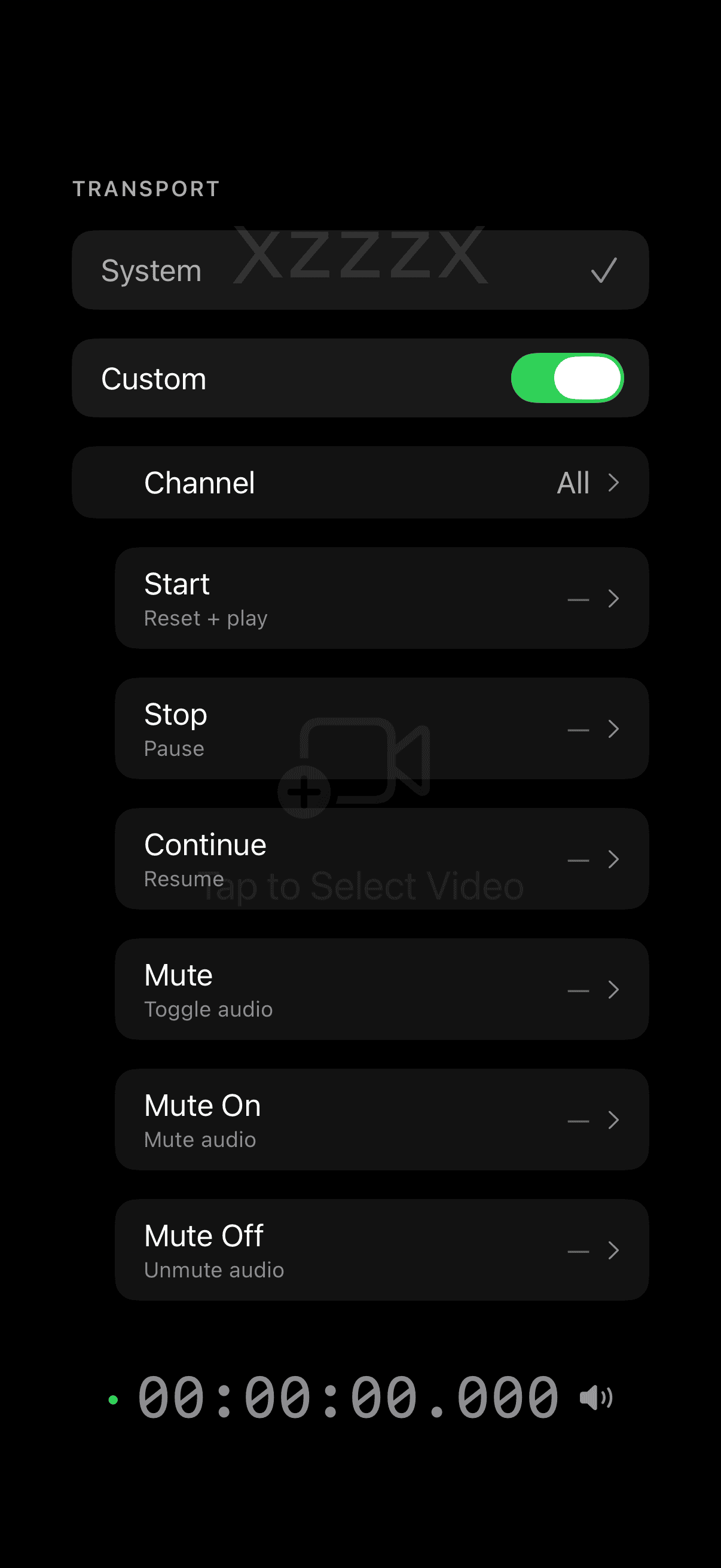Open the Channel setting
The image size is (721, 1568).
359,483
